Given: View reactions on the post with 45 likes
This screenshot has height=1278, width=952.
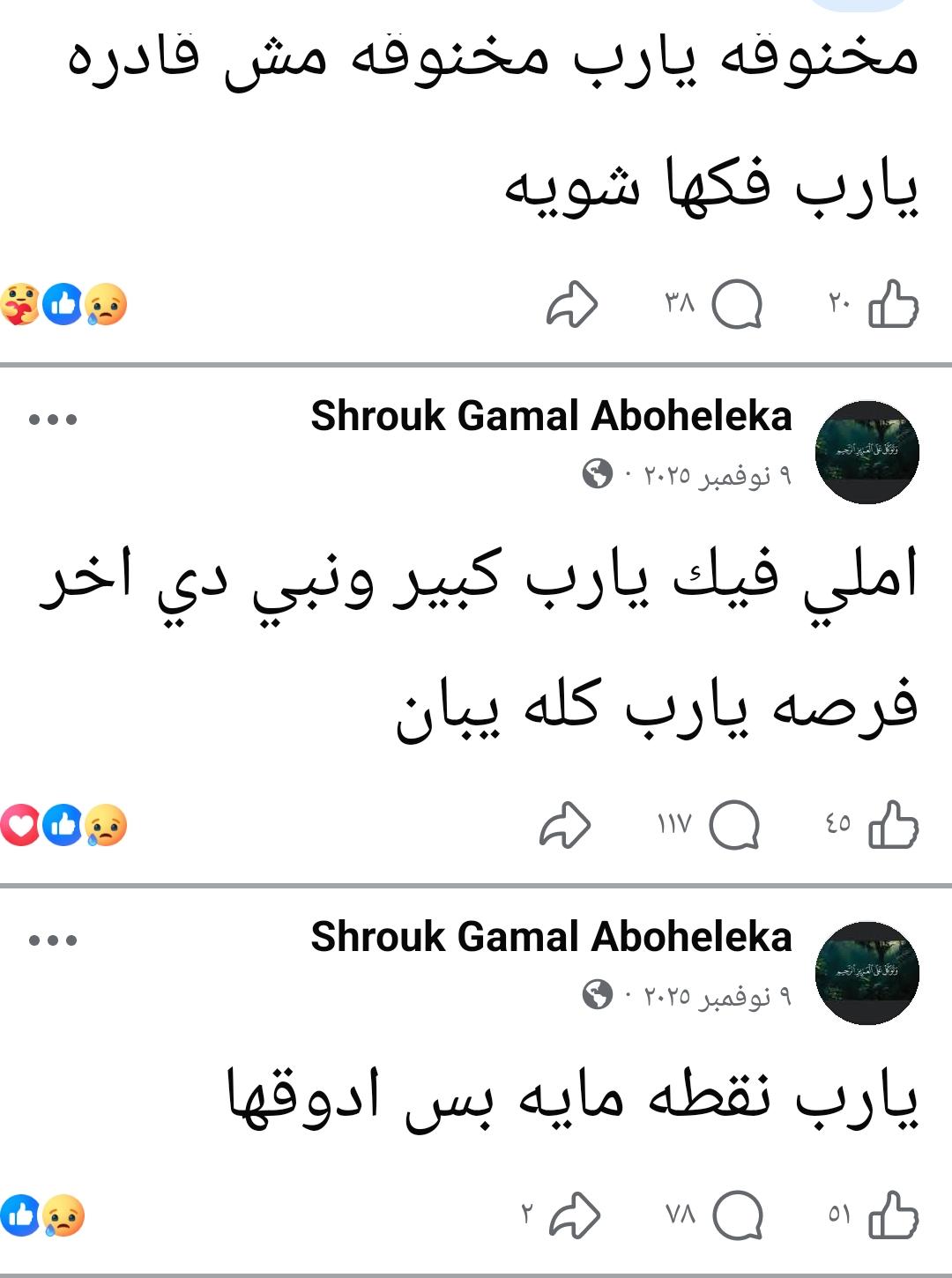Looking at the screenshot, I should click(x=63, y=826).
